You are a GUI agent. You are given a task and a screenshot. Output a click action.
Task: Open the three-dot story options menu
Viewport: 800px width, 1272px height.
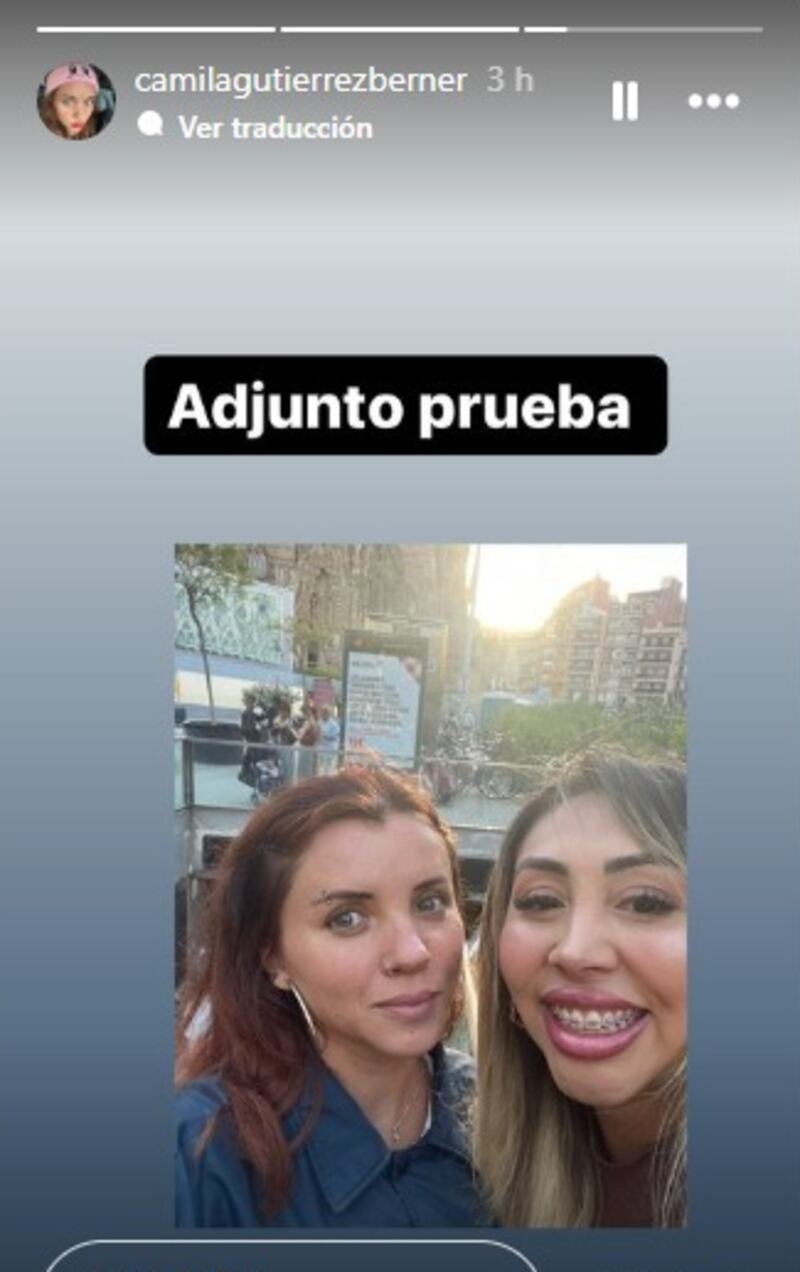(714, 101)
